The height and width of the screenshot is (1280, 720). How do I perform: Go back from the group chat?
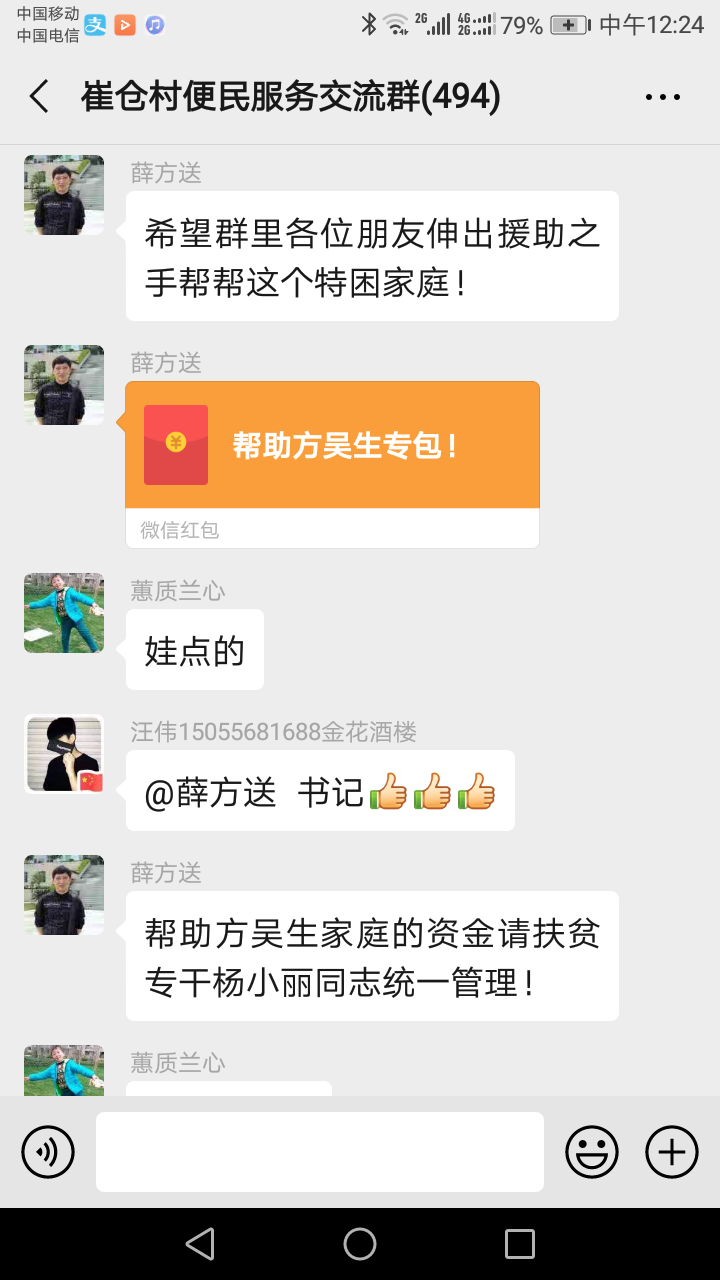coord(39,97)
